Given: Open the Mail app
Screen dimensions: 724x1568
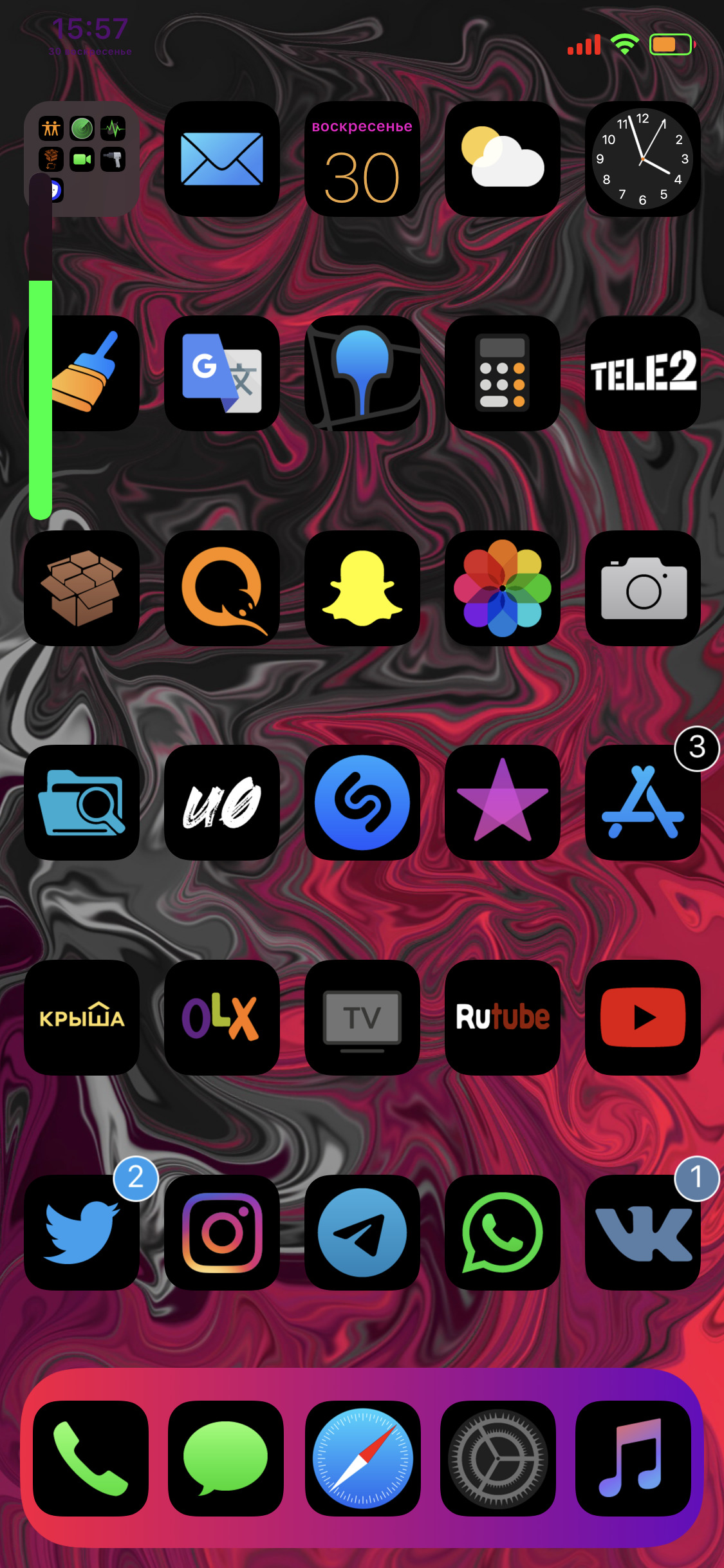Looking at the screenshot, I should [x=222, y=159].
